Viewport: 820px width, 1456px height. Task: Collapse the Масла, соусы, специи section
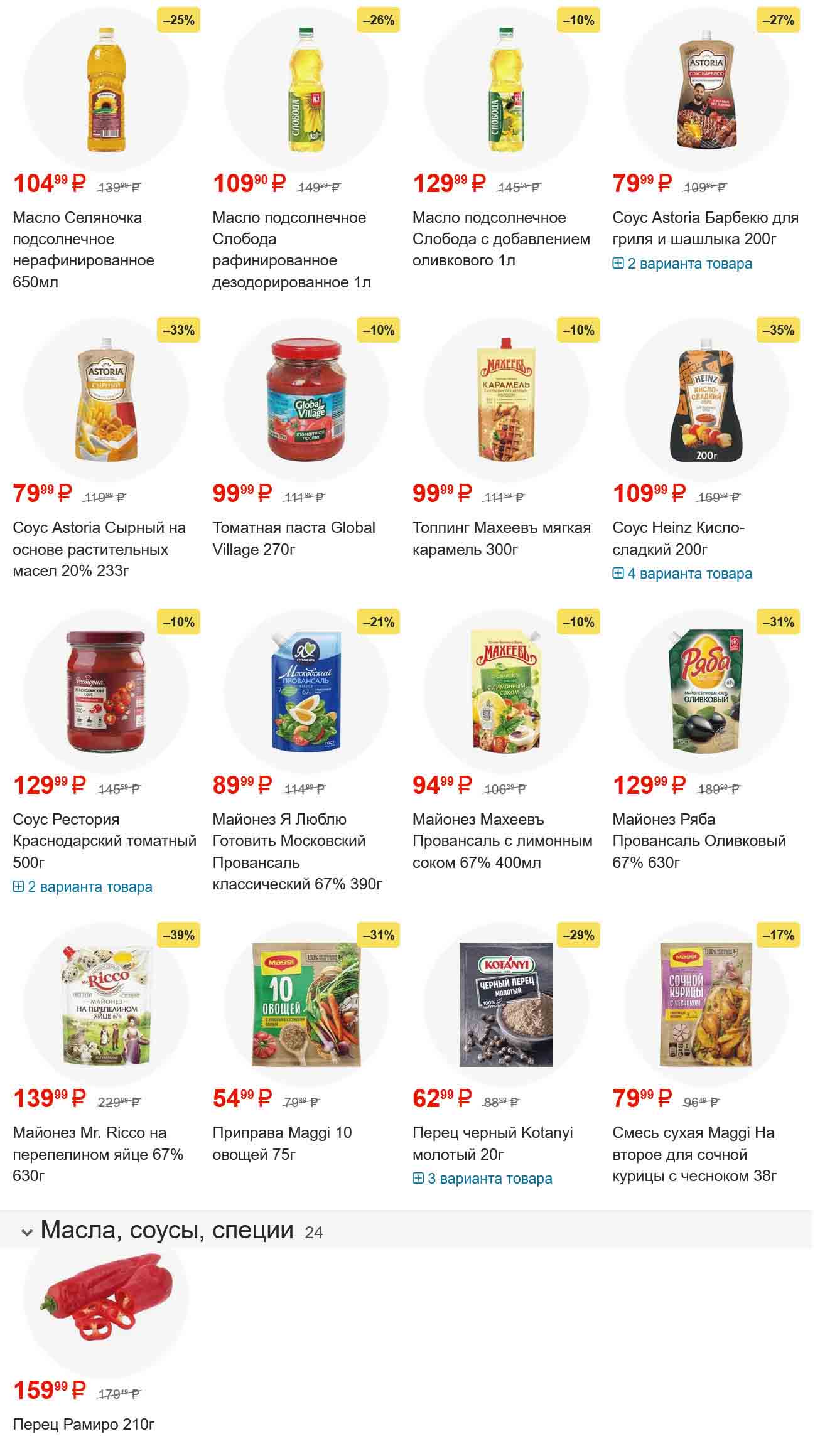(27, 1232)
